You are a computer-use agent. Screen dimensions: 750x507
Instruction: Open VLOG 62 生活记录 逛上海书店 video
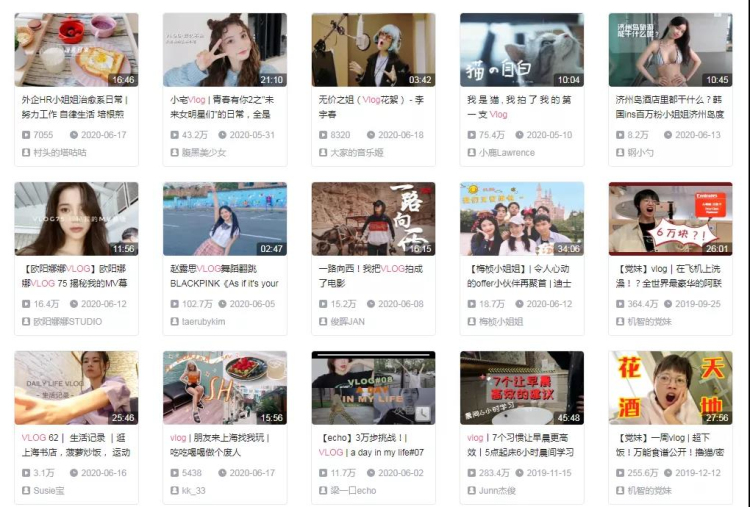coord(76,388)
